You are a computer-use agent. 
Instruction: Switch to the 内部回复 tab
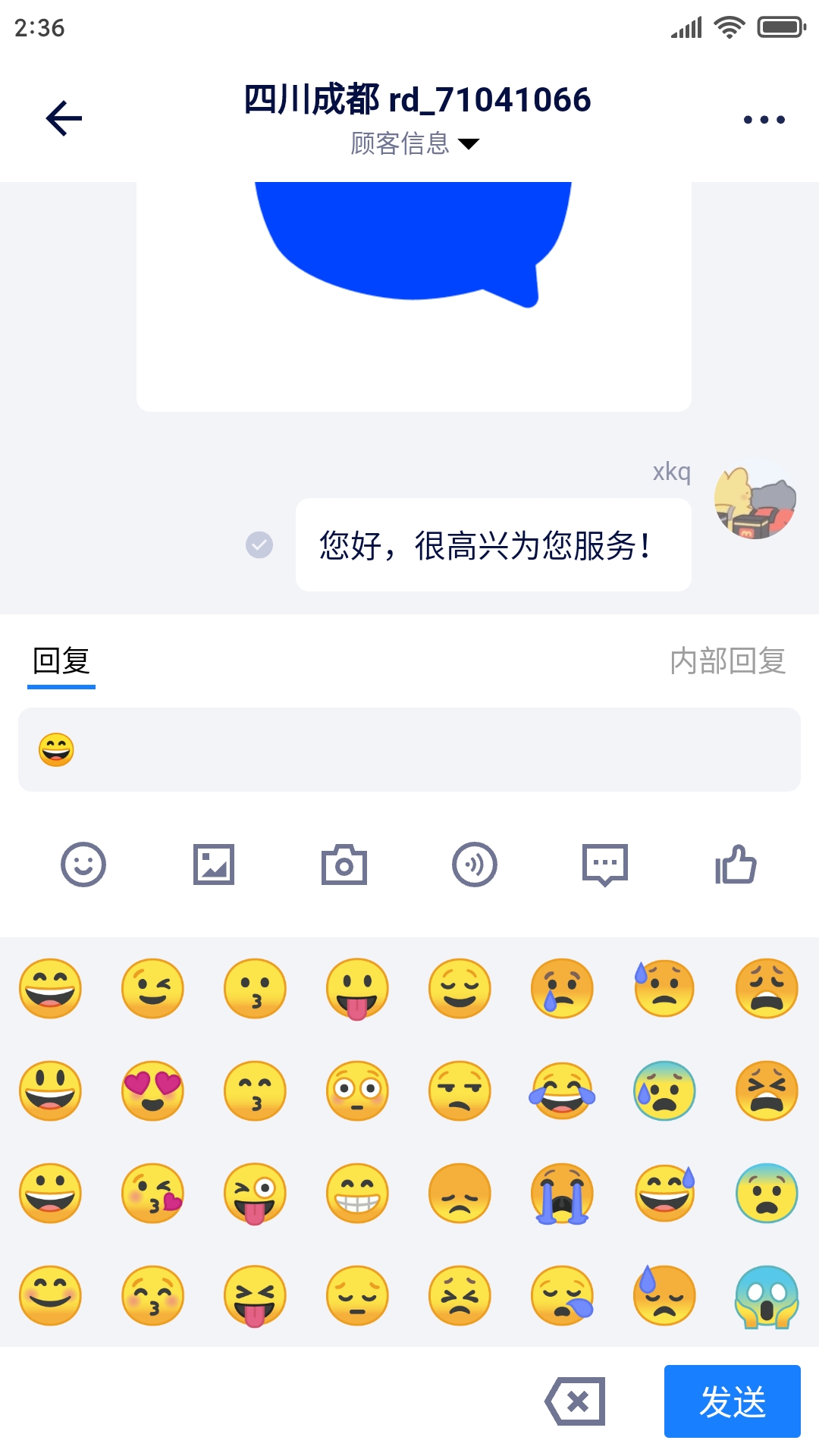tap(726, 661)
